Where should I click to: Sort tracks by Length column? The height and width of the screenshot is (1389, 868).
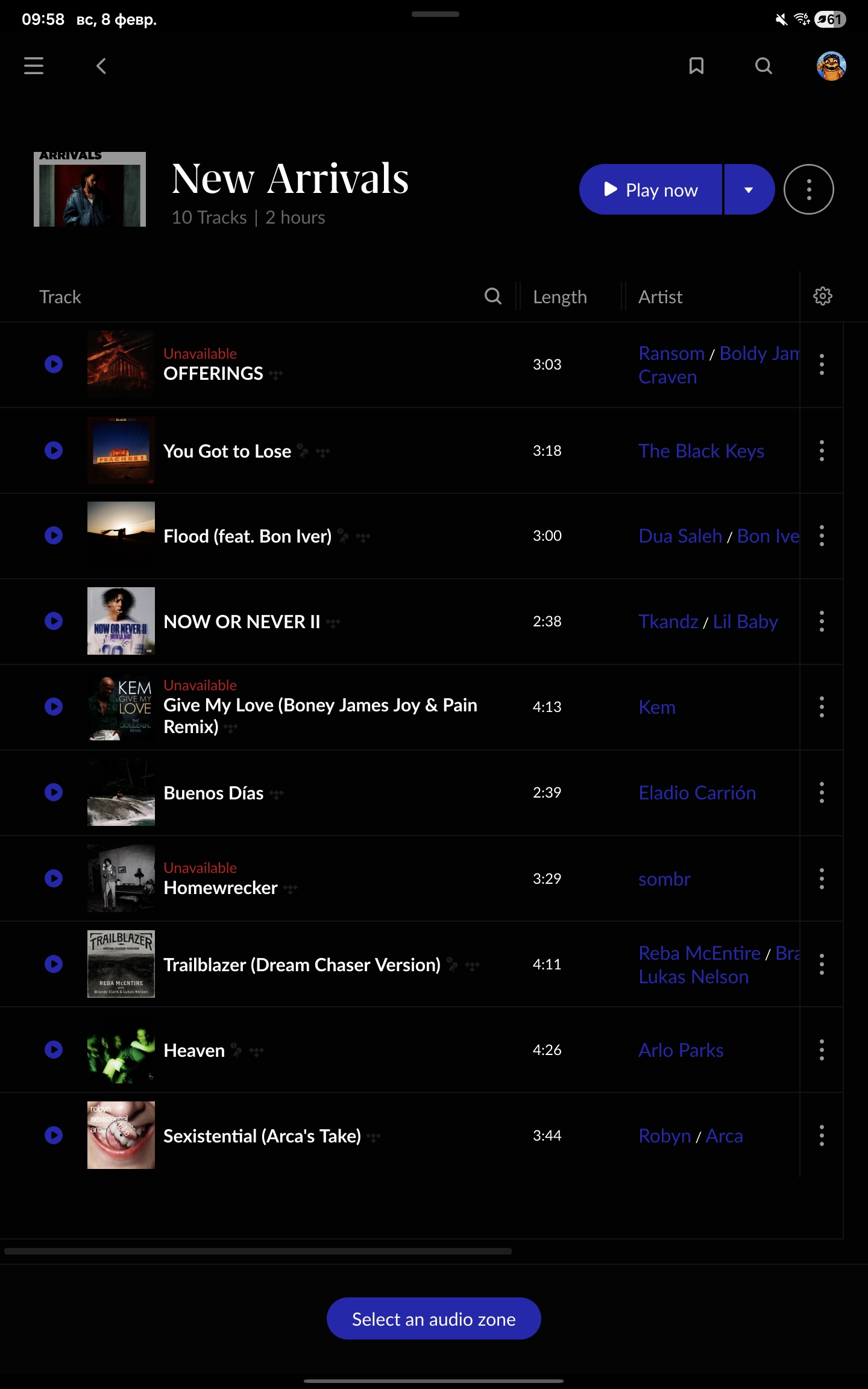click(x=559, y=297)
